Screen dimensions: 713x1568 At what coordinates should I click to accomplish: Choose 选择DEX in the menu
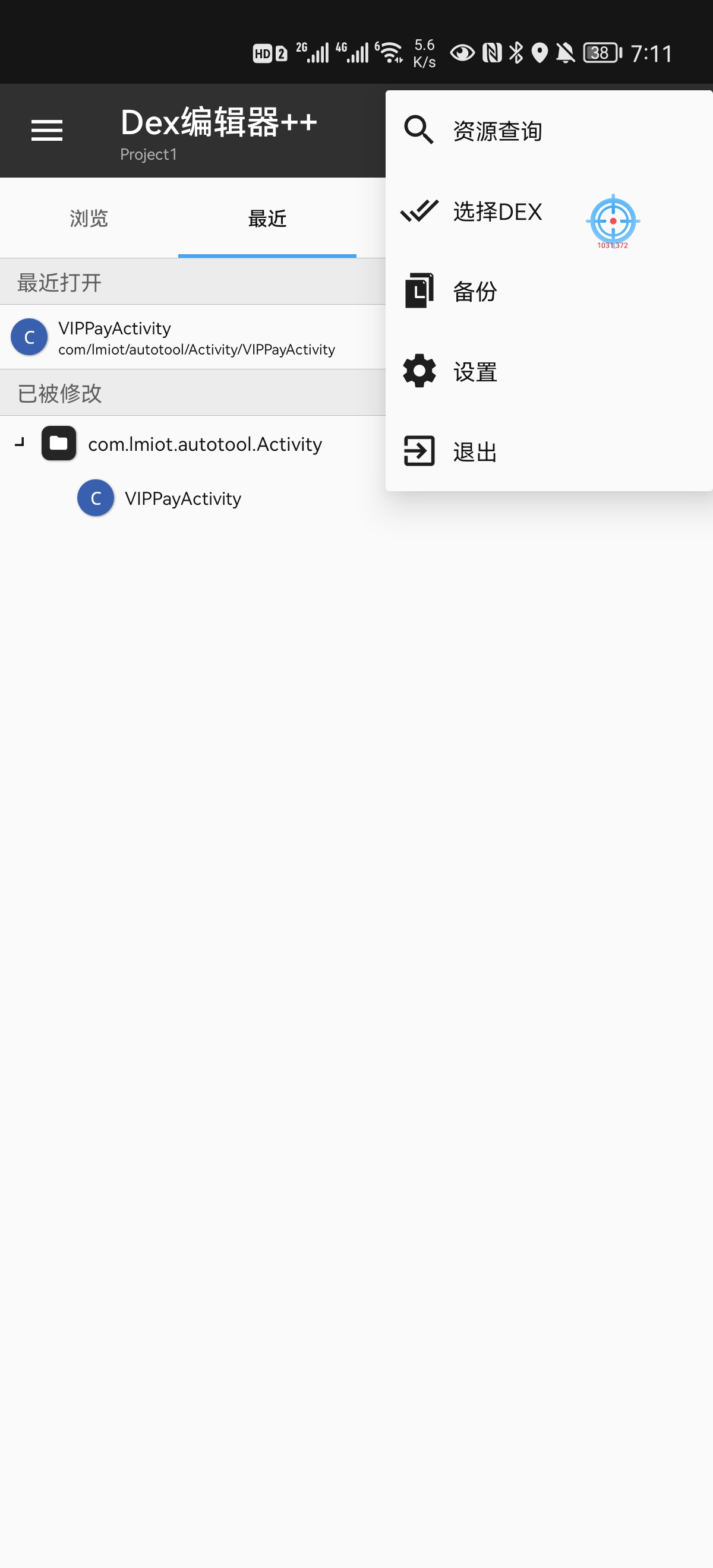[496, 212]
